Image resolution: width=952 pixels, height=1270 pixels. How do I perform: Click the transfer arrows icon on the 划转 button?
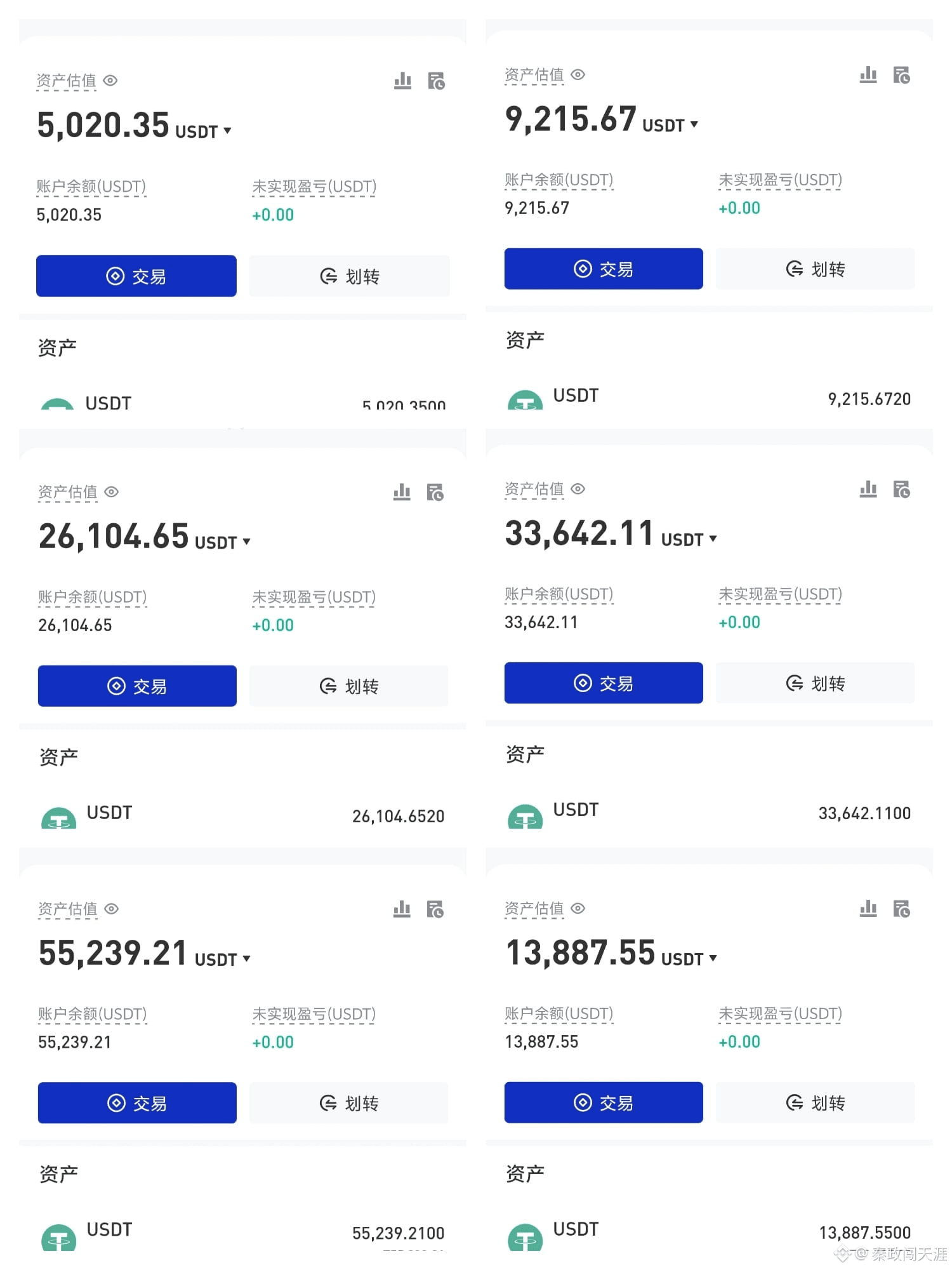(x=327, y=276)
